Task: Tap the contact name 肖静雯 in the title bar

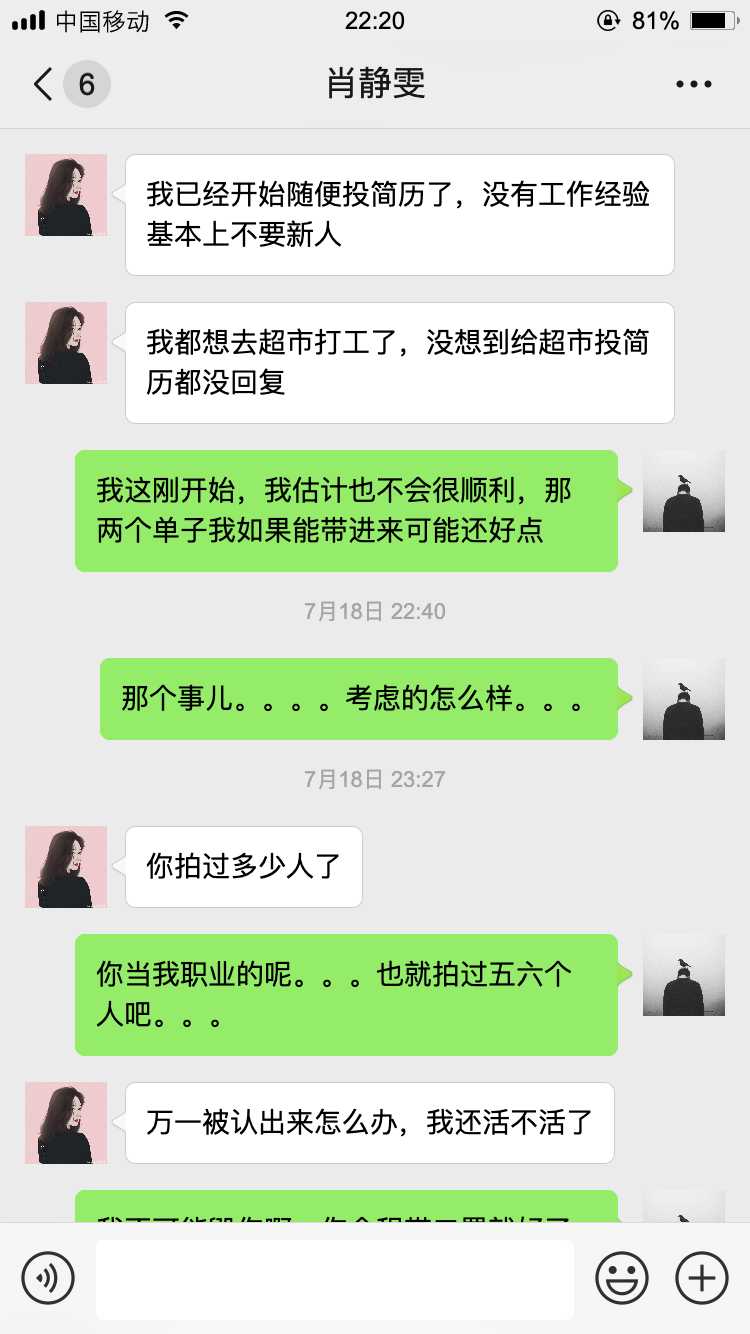Action: tap(375, 84)
